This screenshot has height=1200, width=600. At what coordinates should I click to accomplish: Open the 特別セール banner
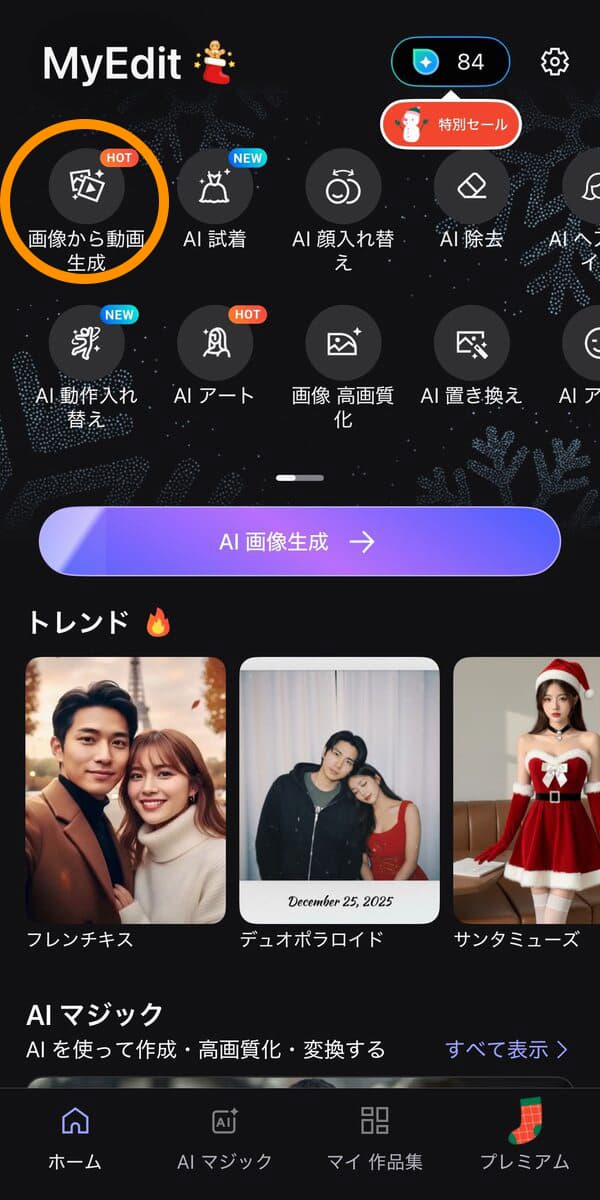(x=451, y=125)
